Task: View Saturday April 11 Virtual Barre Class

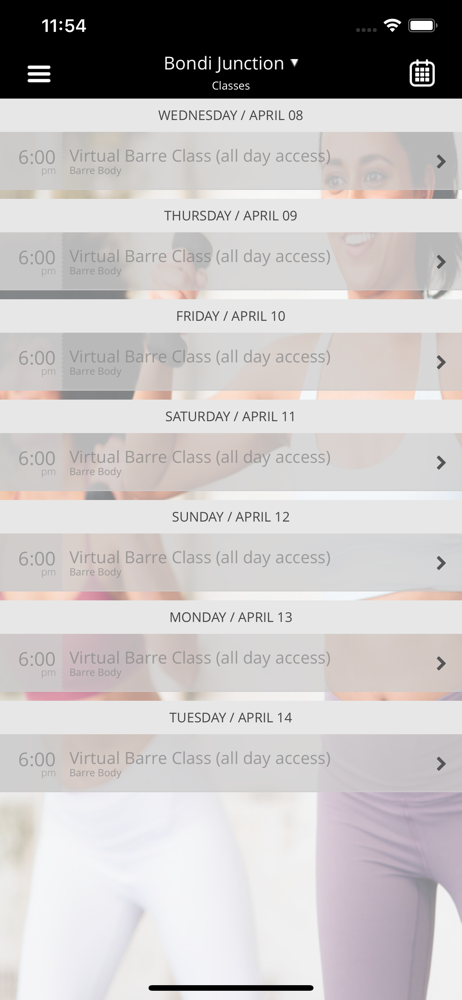Action: (x=231, y=462)
